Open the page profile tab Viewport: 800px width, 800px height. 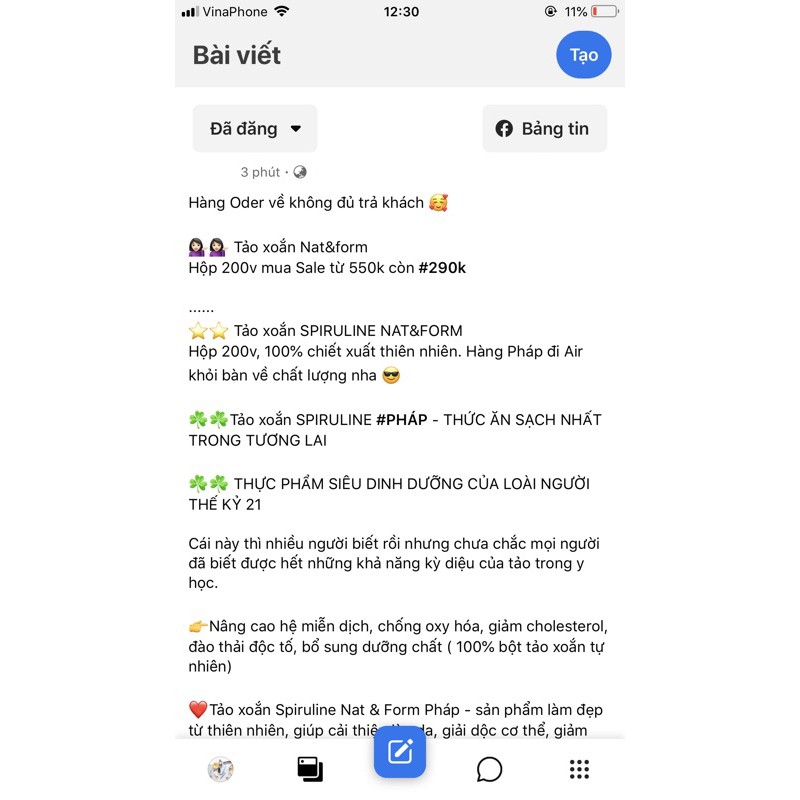pos(220,769)
